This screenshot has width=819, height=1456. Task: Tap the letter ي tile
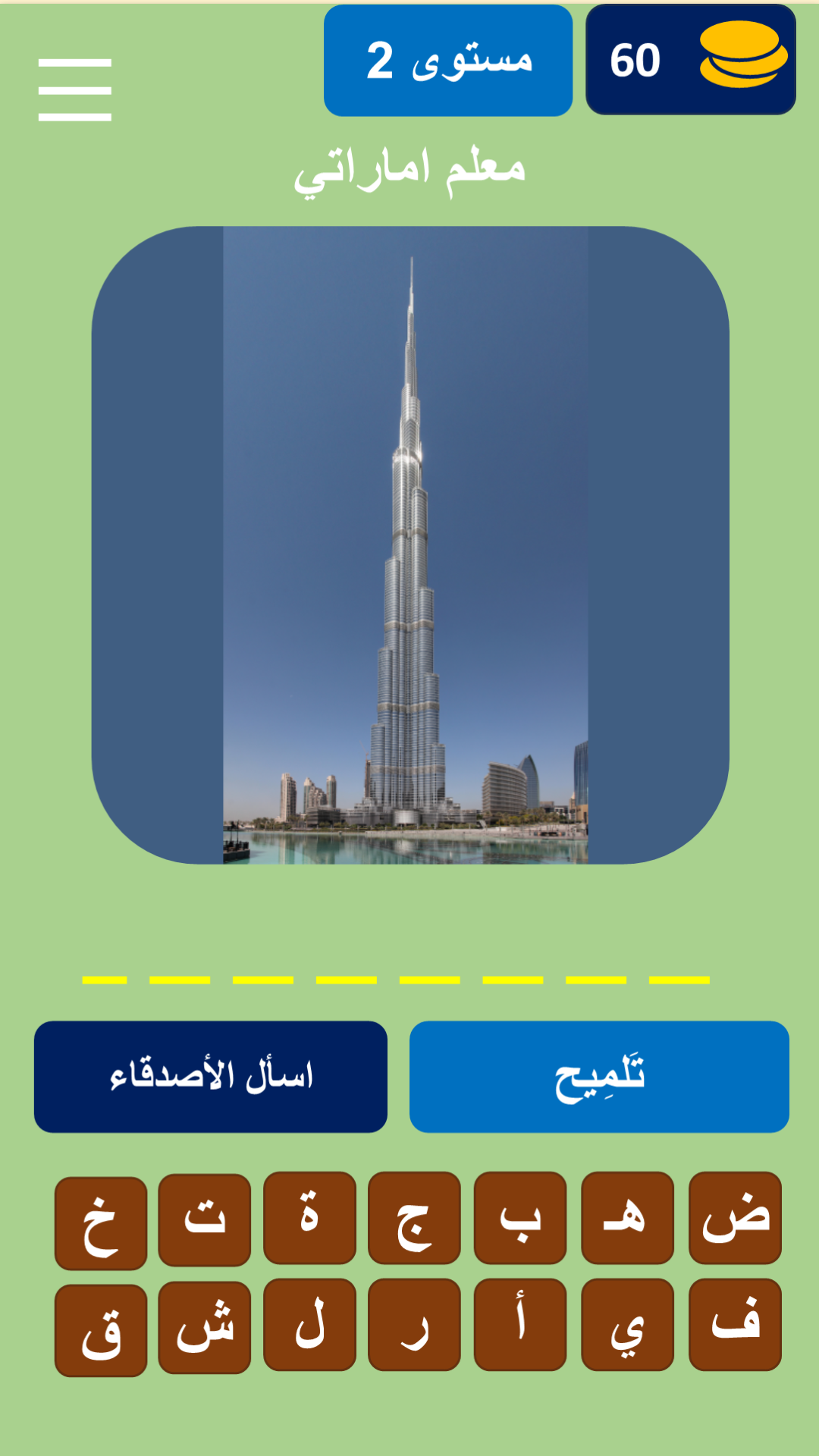[627, 1324]
